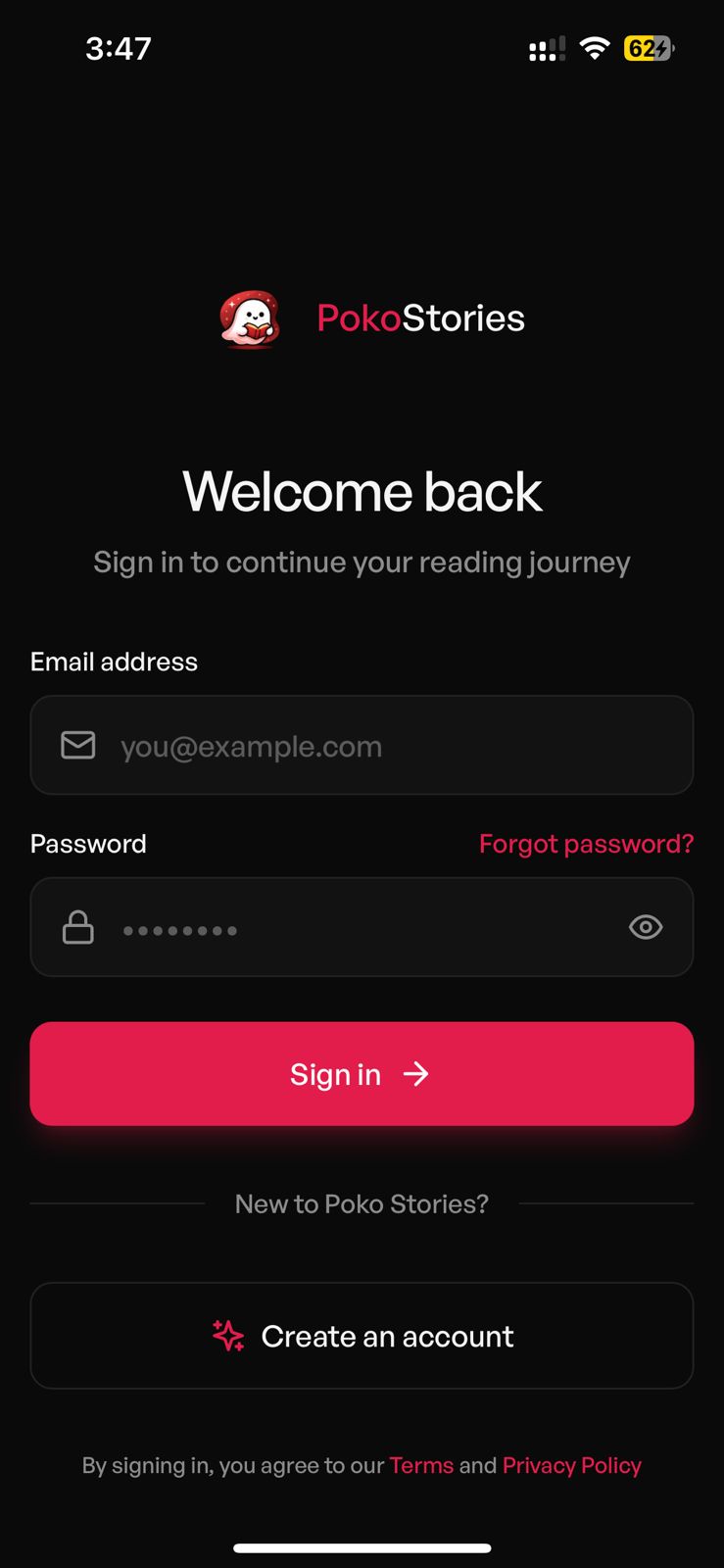Show password with the eye icon

(645, 927)
